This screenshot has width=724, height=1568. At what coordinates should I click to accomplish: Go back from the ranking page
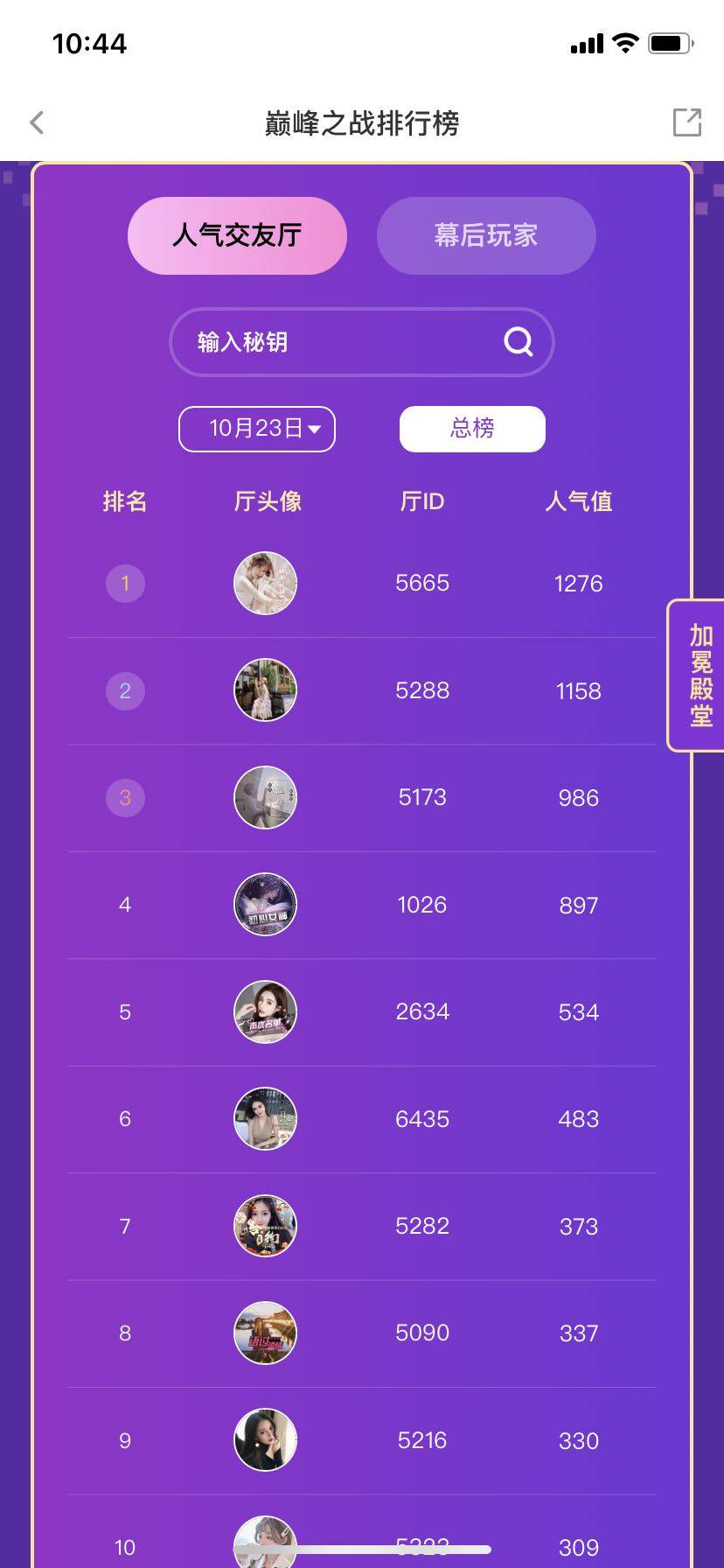click(37, 122)
